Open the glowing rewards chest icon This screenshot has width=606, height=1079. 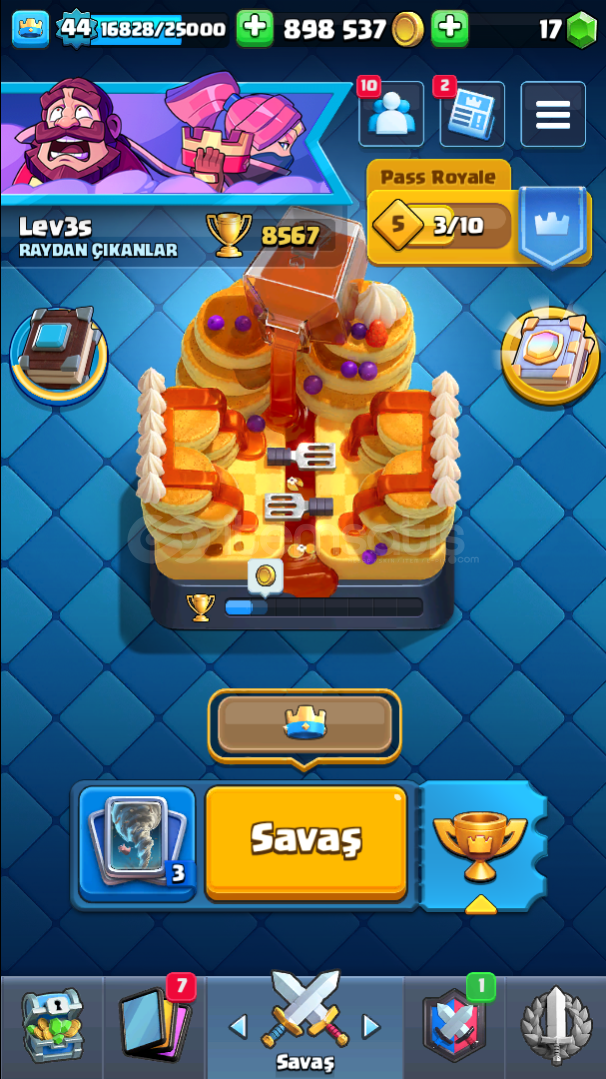[x=550, y=356]
